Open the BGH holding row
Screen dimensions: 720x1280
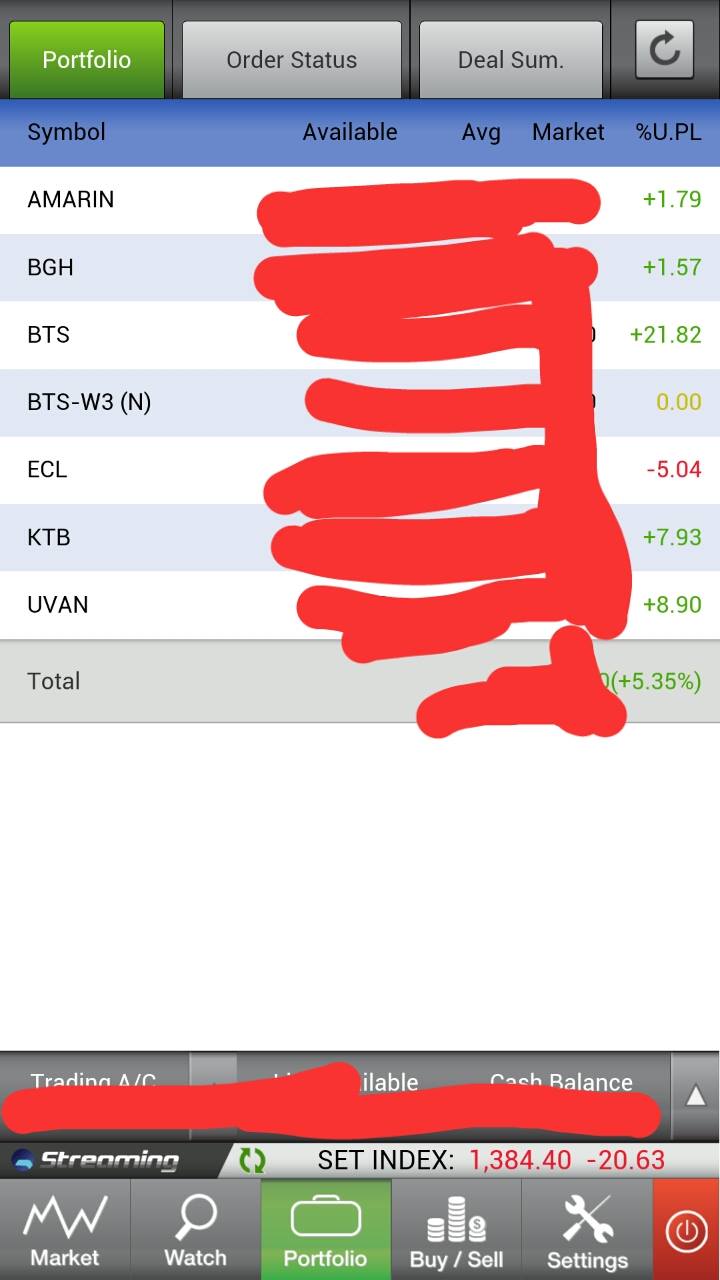pyautogui.click(x=360, y=268)
